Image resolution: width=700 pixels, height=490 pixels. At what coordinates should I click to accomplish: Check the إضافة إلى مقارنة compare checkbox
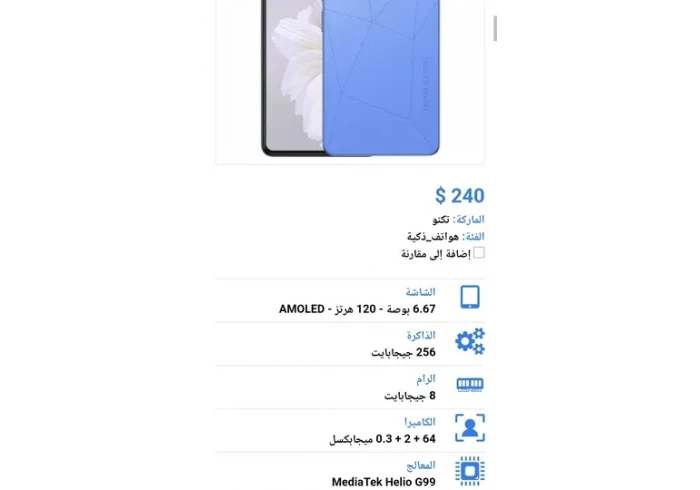(x=479, y=253)
